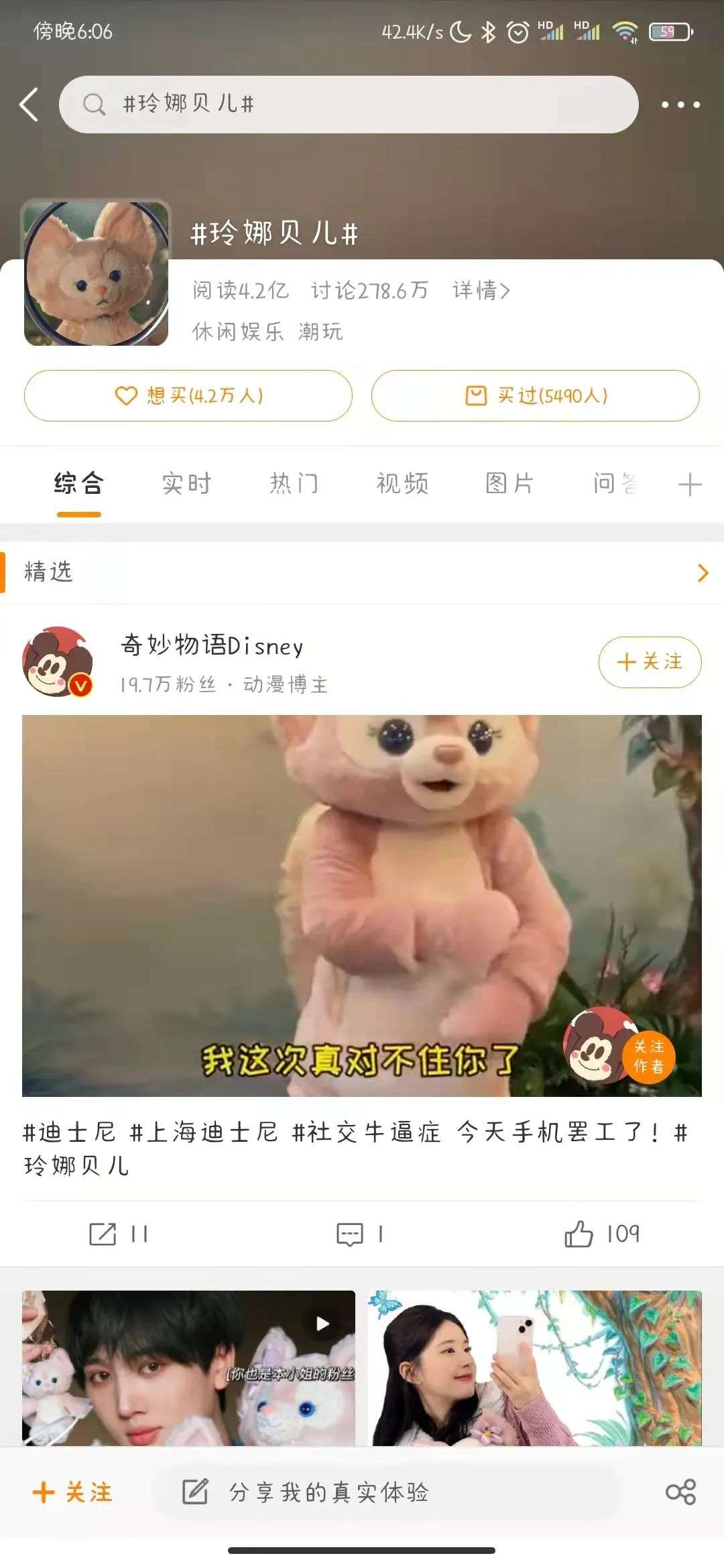Repost the 奇妙物语Disney post
The image size is (724, 1568).
(119, 1234)
